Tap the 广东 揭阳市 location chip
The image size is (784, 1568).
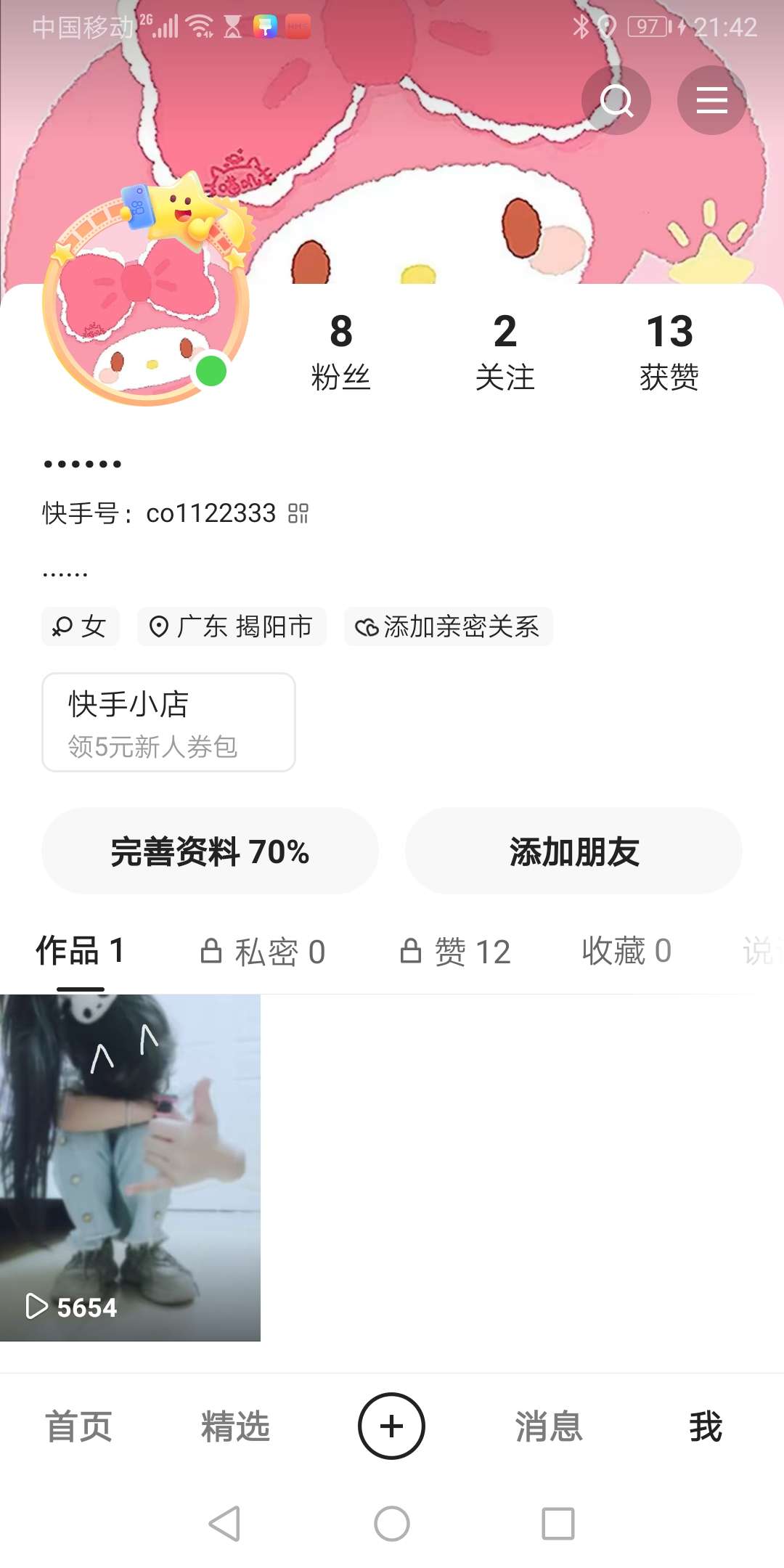point(232,626)
